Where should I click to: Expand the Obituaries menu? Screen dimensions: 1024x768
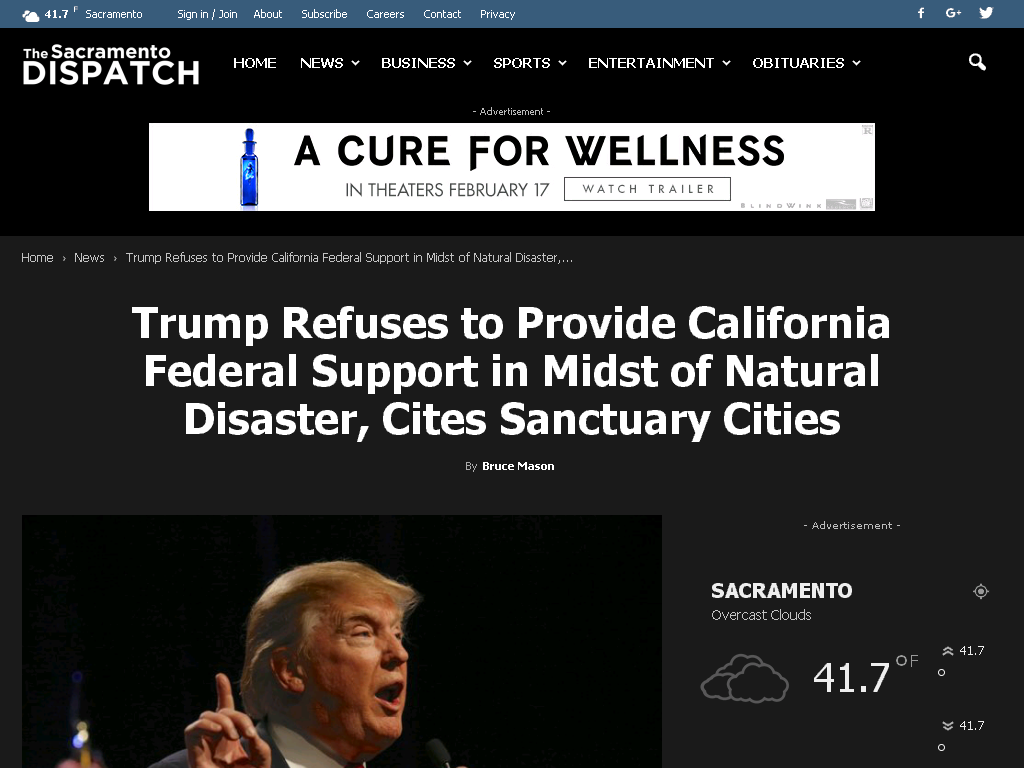point(805,62)
